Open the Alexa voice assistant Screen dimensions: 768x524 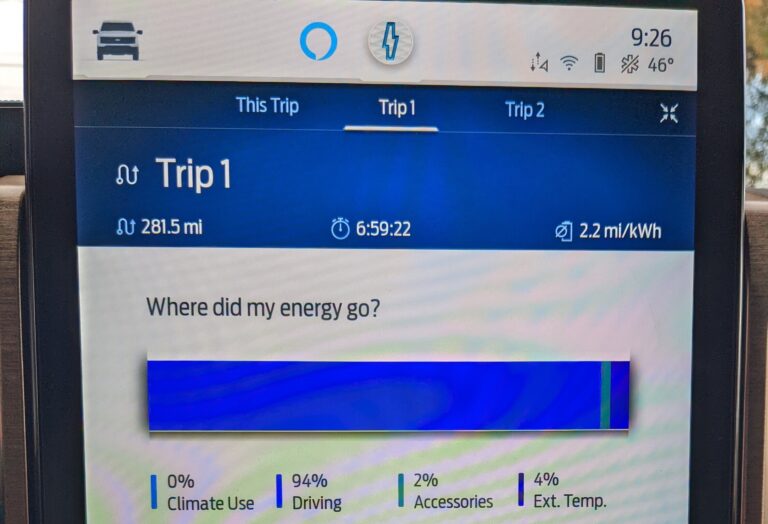[318, 41]
